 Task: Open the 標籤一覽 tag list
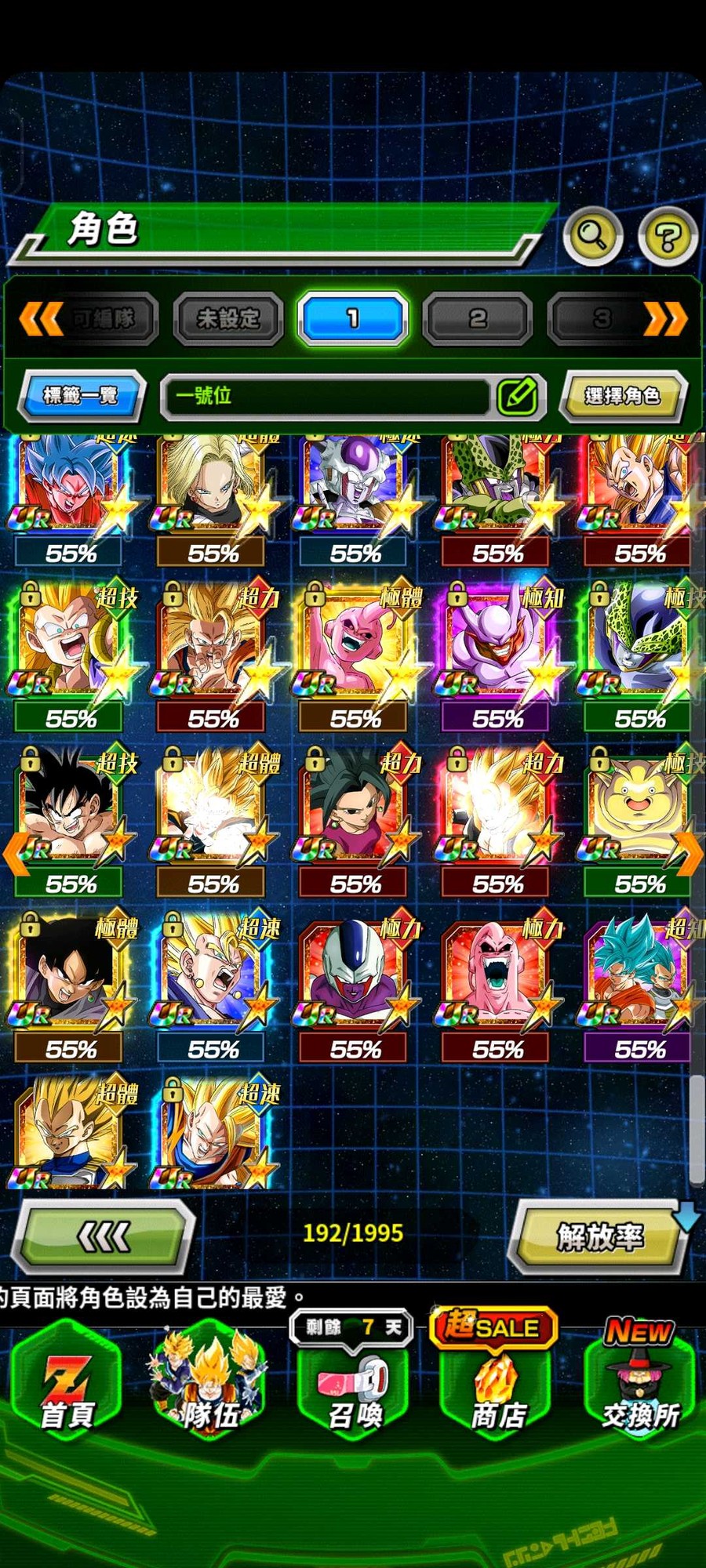coord(82,395)
